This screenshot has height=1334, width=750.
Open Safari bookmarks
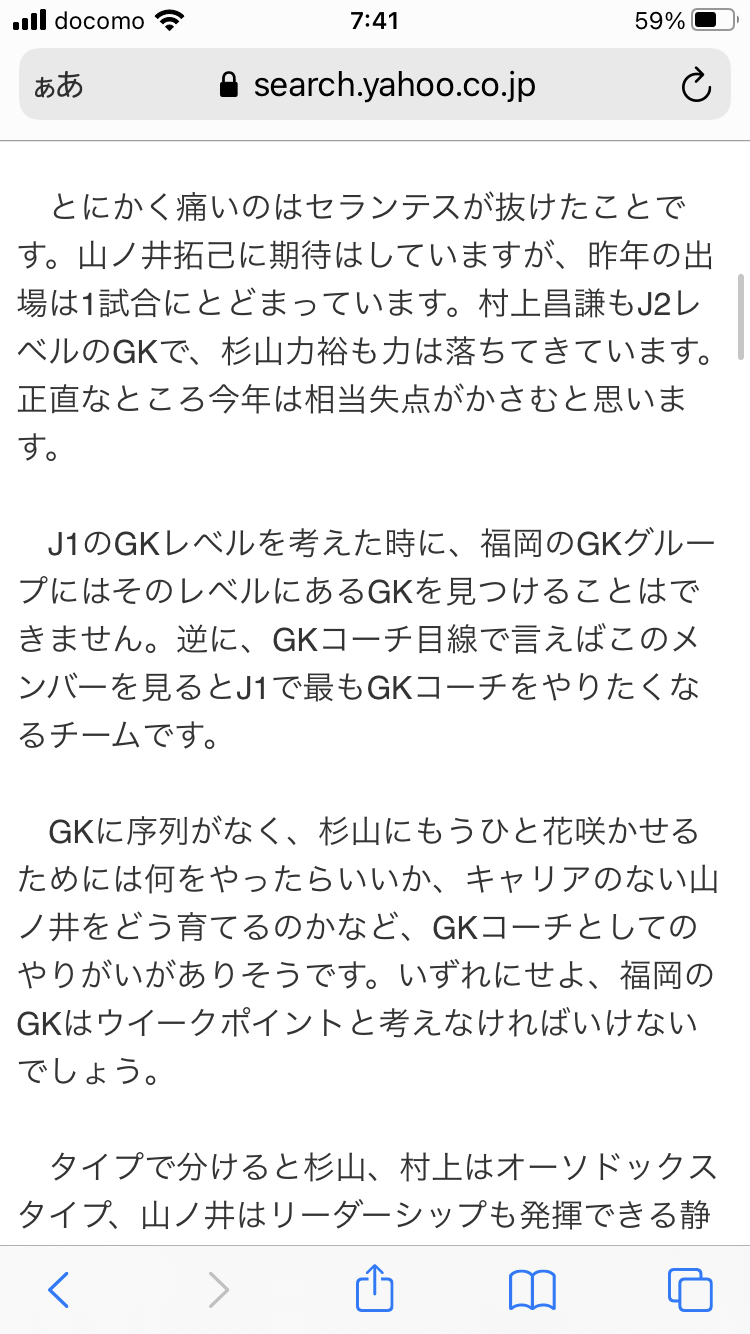click(532, 1290)
